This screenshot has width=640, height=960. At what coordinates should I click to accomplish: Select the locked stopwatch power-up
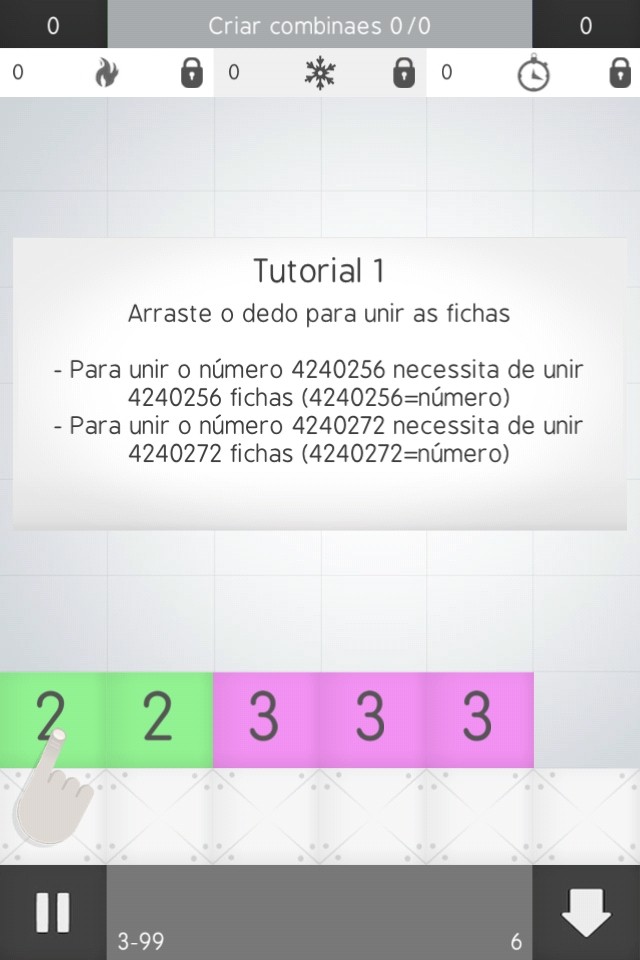tap(533, 73)
